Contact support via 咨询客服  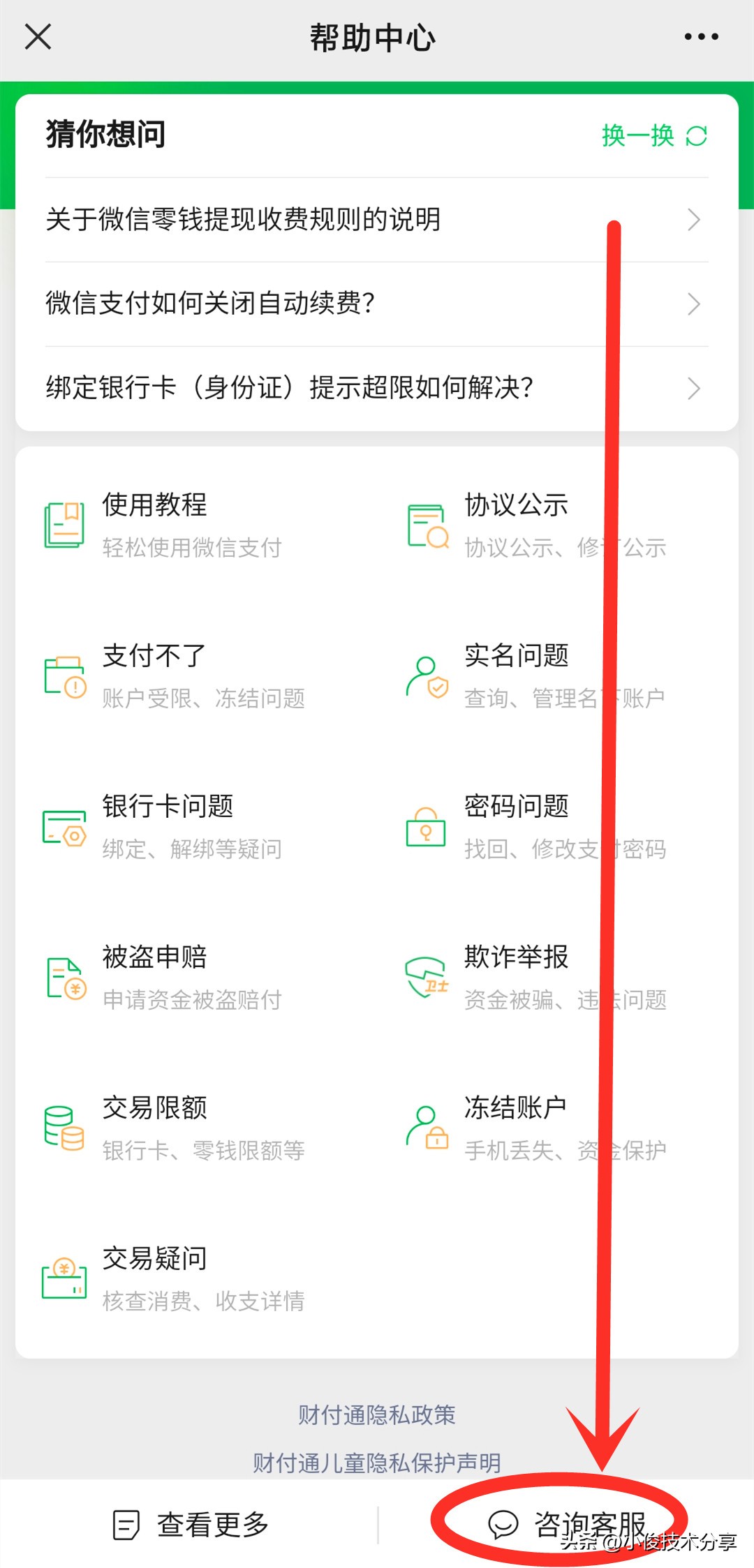click(567, 1525)
